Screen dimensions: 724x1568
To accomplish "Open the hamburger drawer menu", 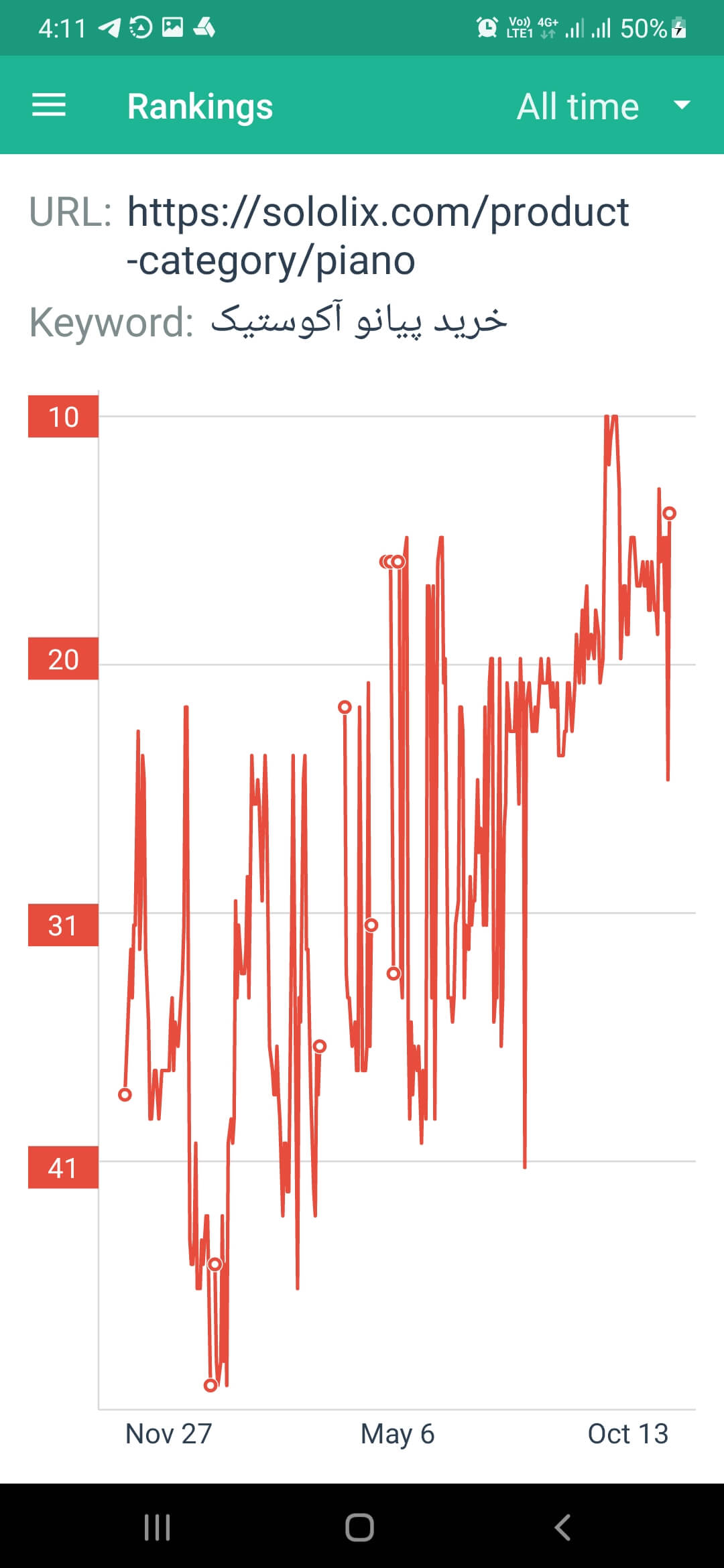I will [49, 105].
